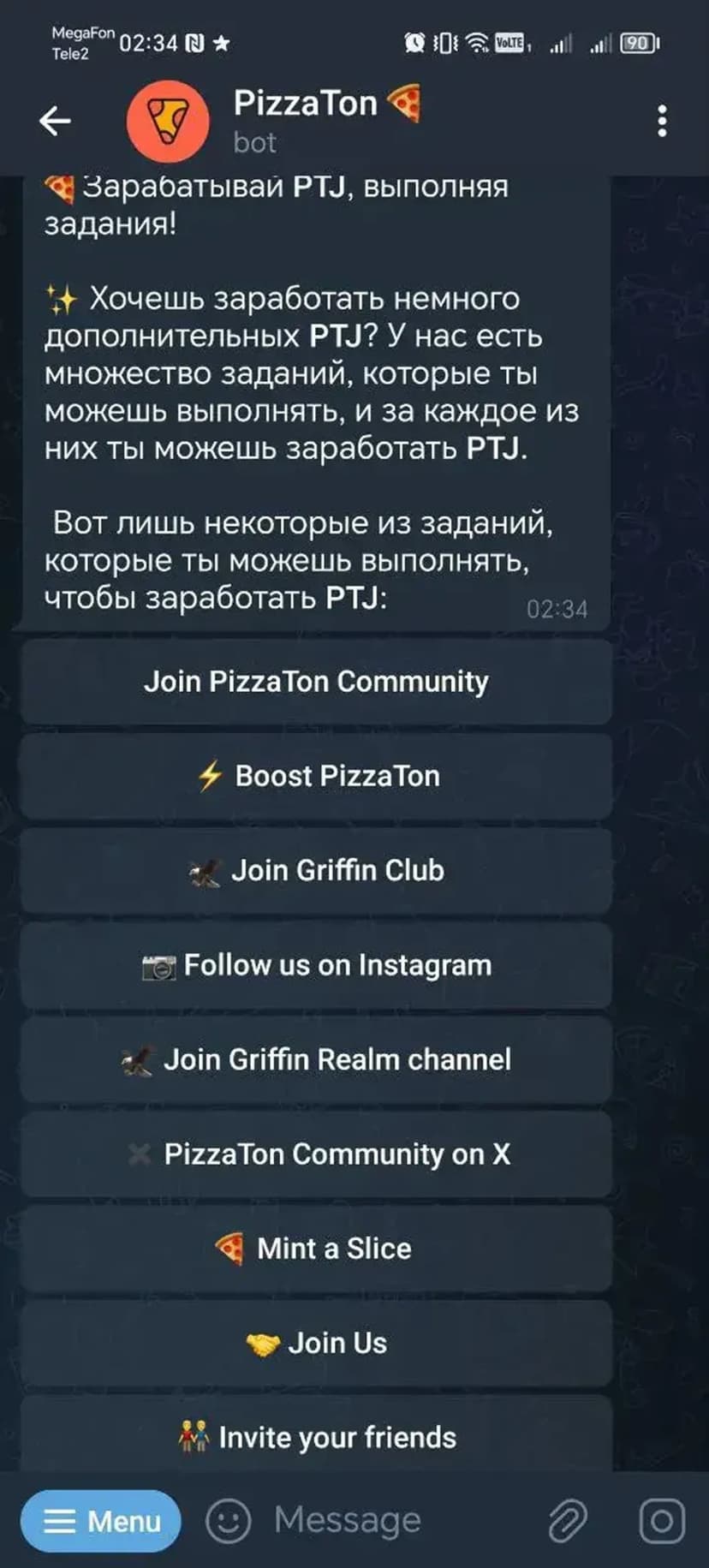709x1568 pixels.
Task: Tap Join Griffin Realm channel
Action: coord(316,1059)
